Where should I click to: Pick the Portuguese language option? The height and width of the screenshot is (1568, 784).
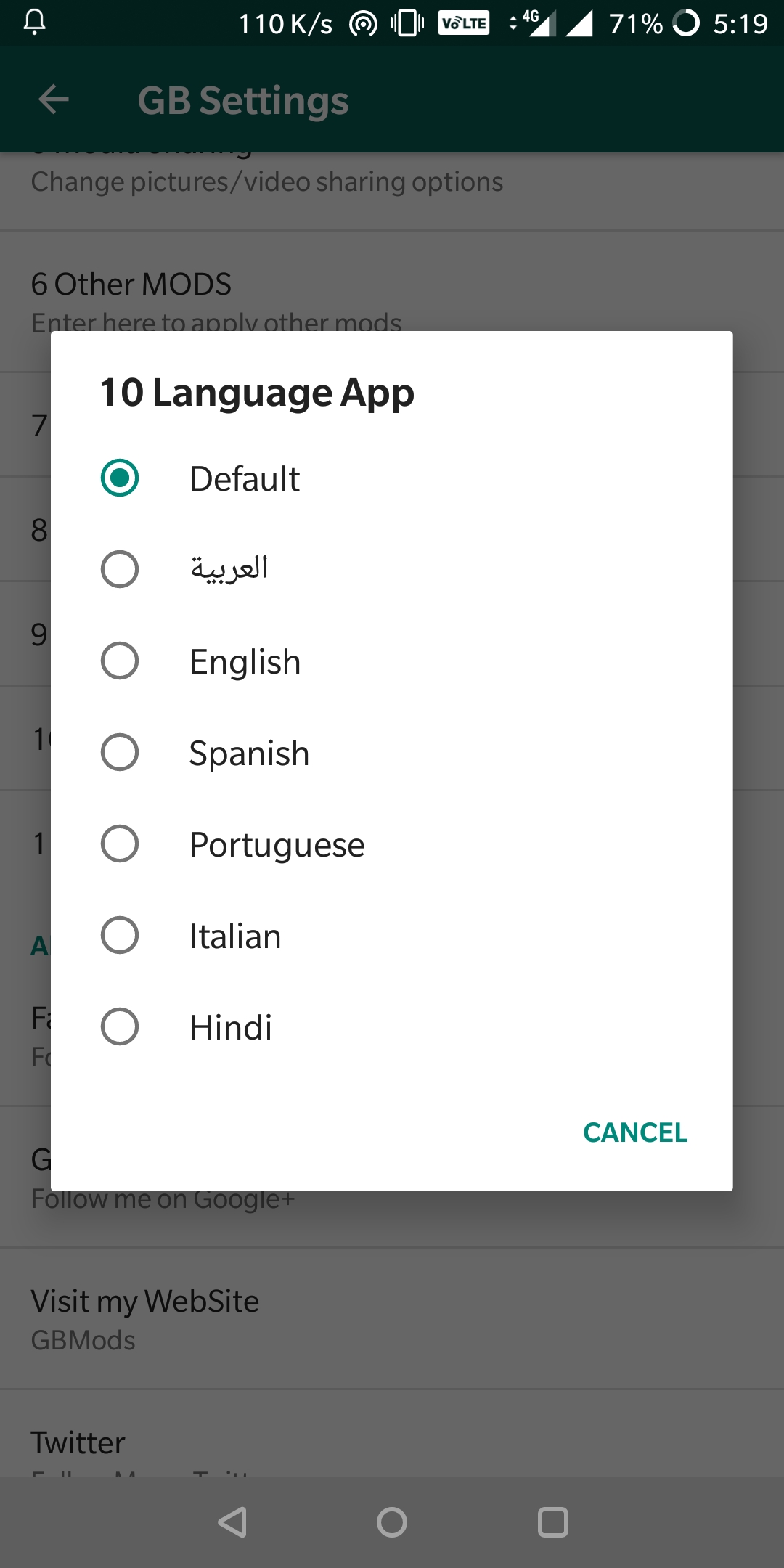coord(391,844)
